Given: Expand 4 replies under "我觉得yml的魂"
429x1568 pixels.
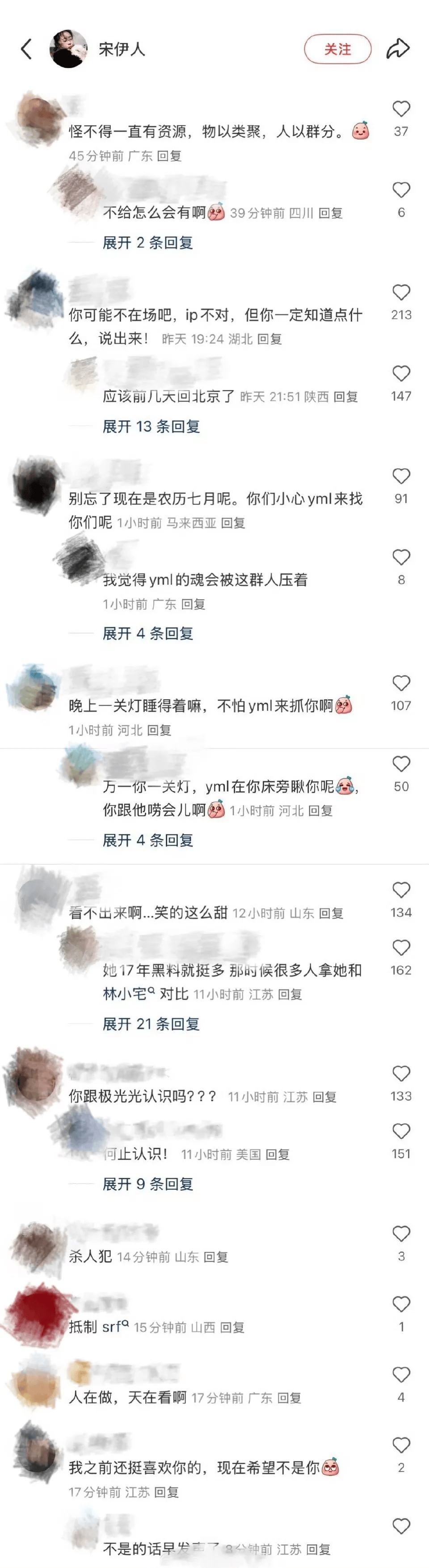Looking at the screenshot, I should click(147, 634).
